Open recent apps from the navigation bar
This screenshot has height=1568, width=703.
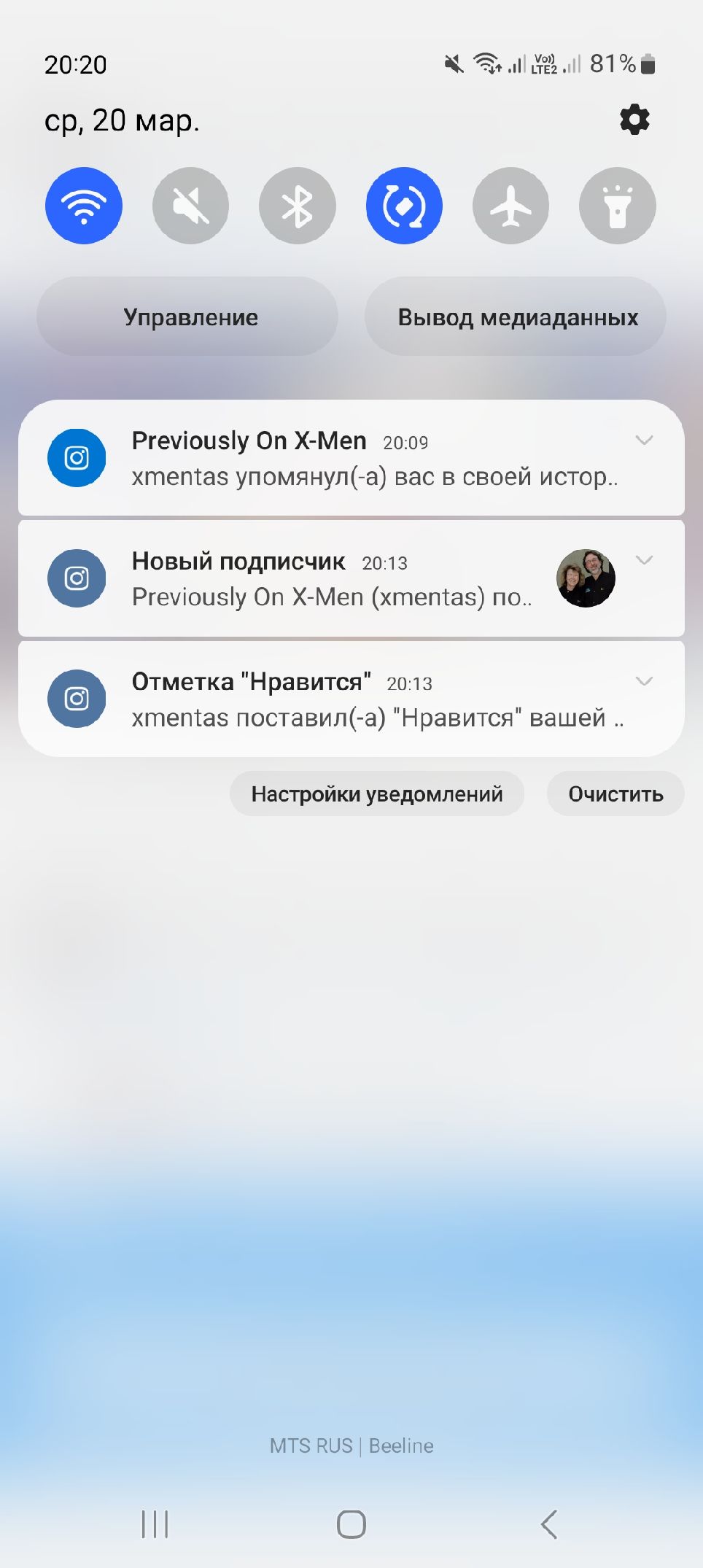click(x=155, y=1524)
